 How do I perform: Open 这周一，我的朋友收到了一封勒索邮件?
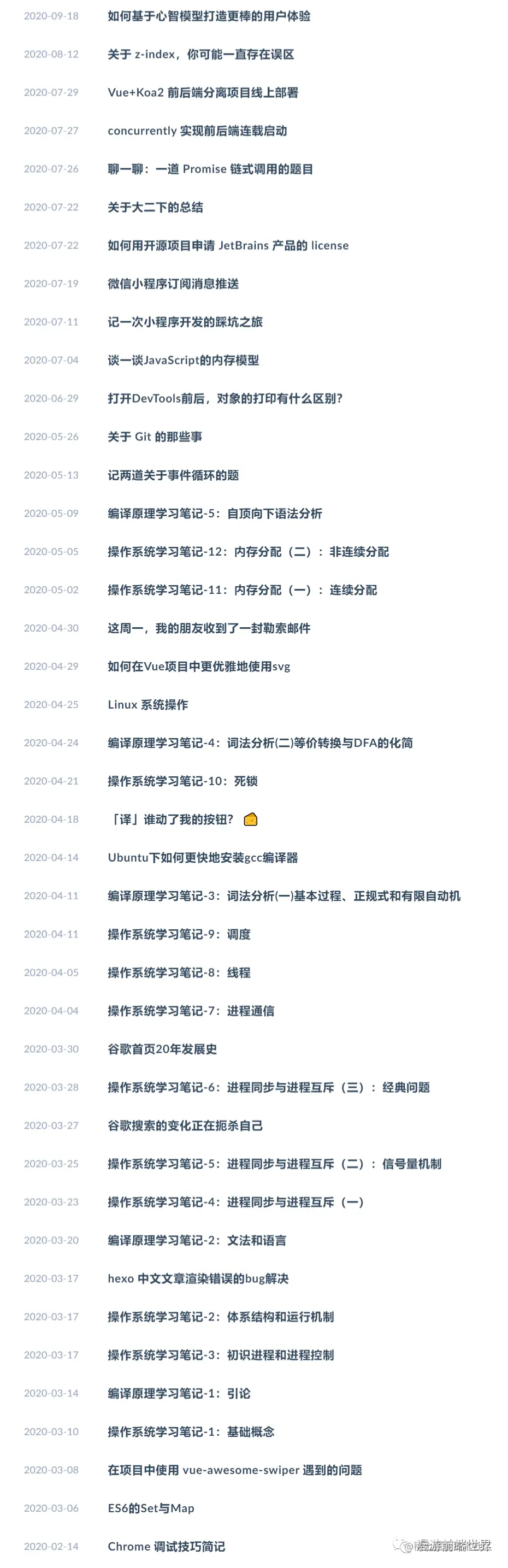(x=209, y=628)
